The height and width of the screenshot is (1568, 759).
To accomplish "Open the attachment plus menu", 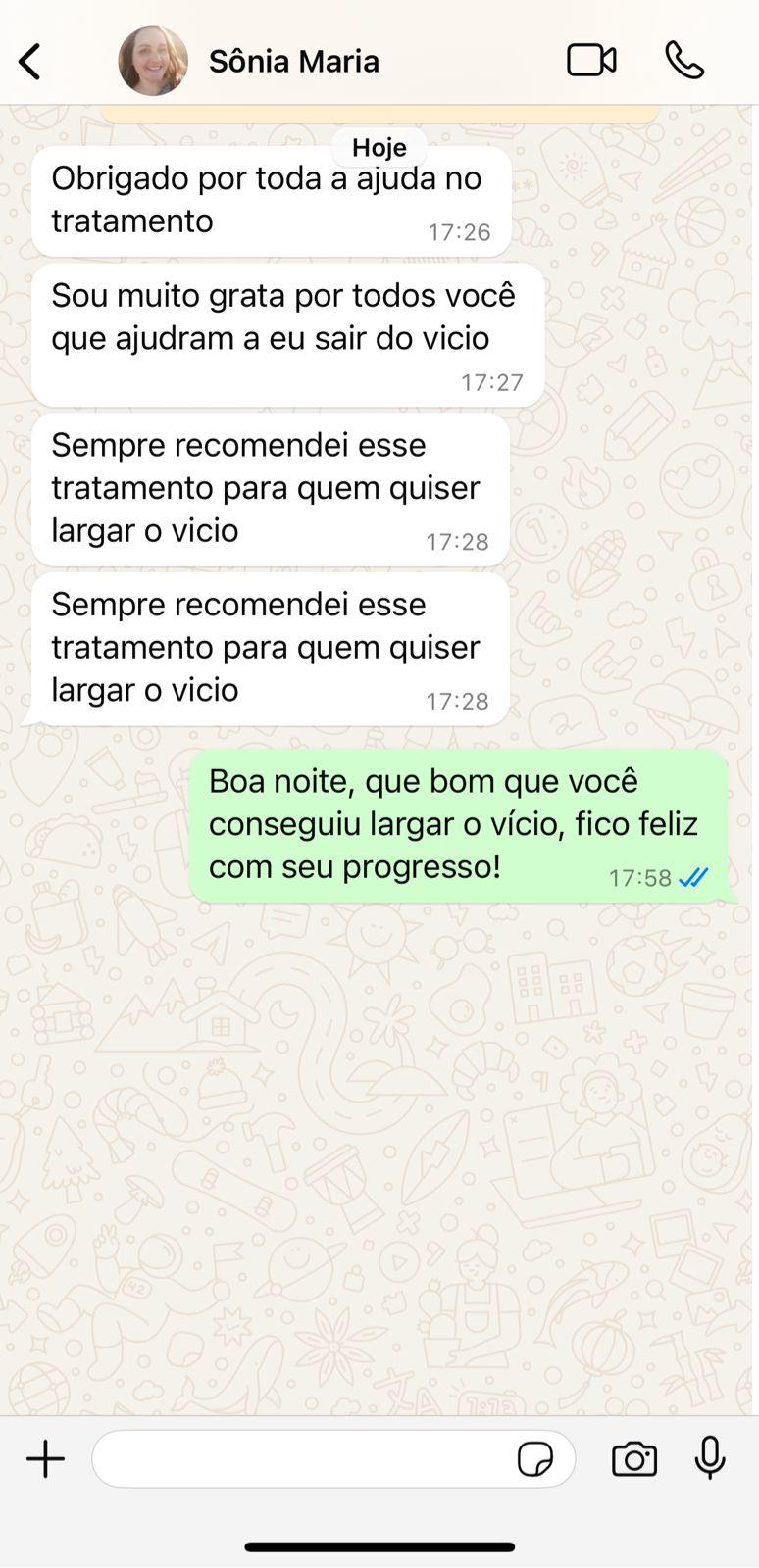I will click(45, 1459).
